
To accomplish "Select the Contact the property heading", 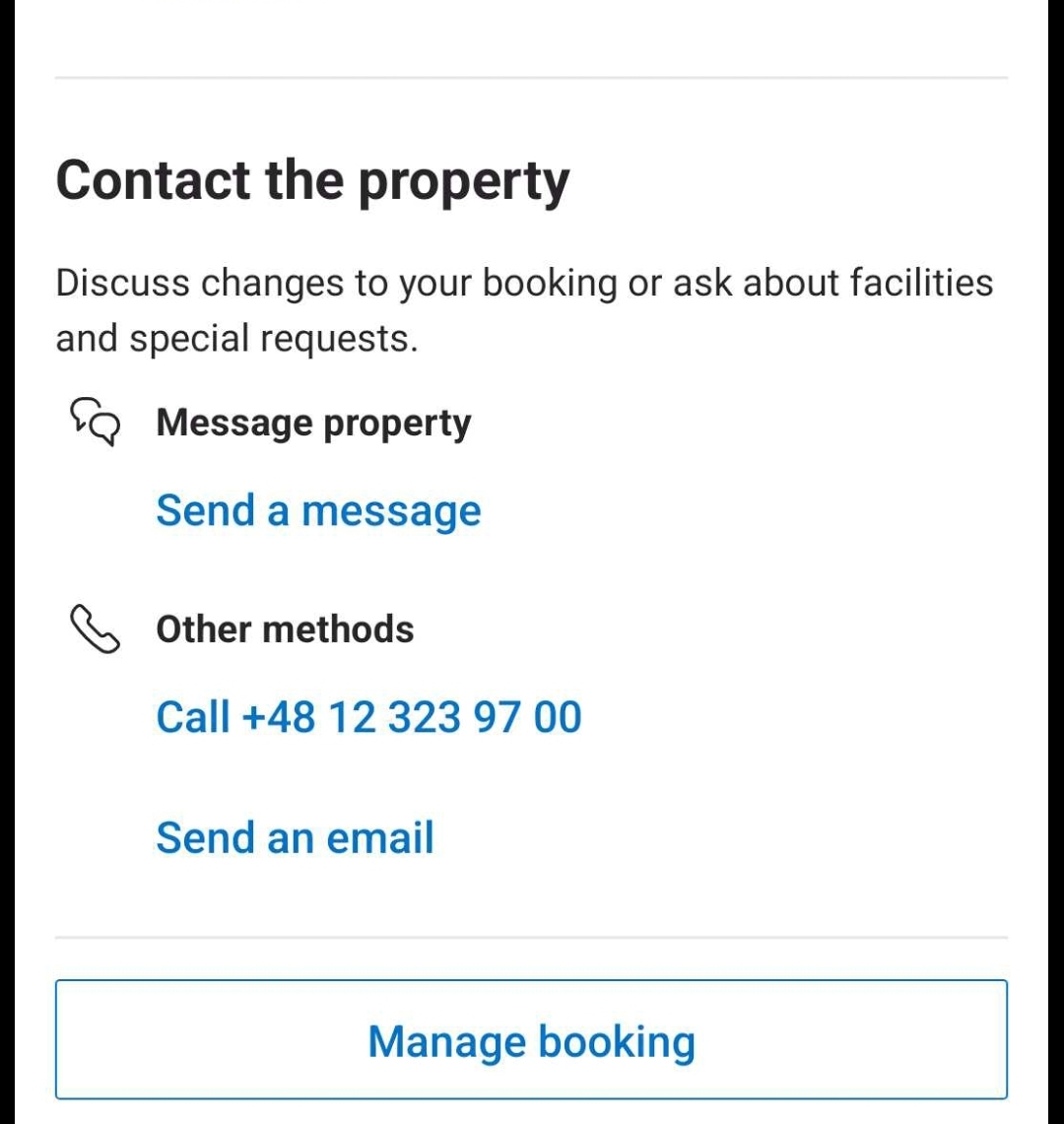I will [x=313, y=179].
